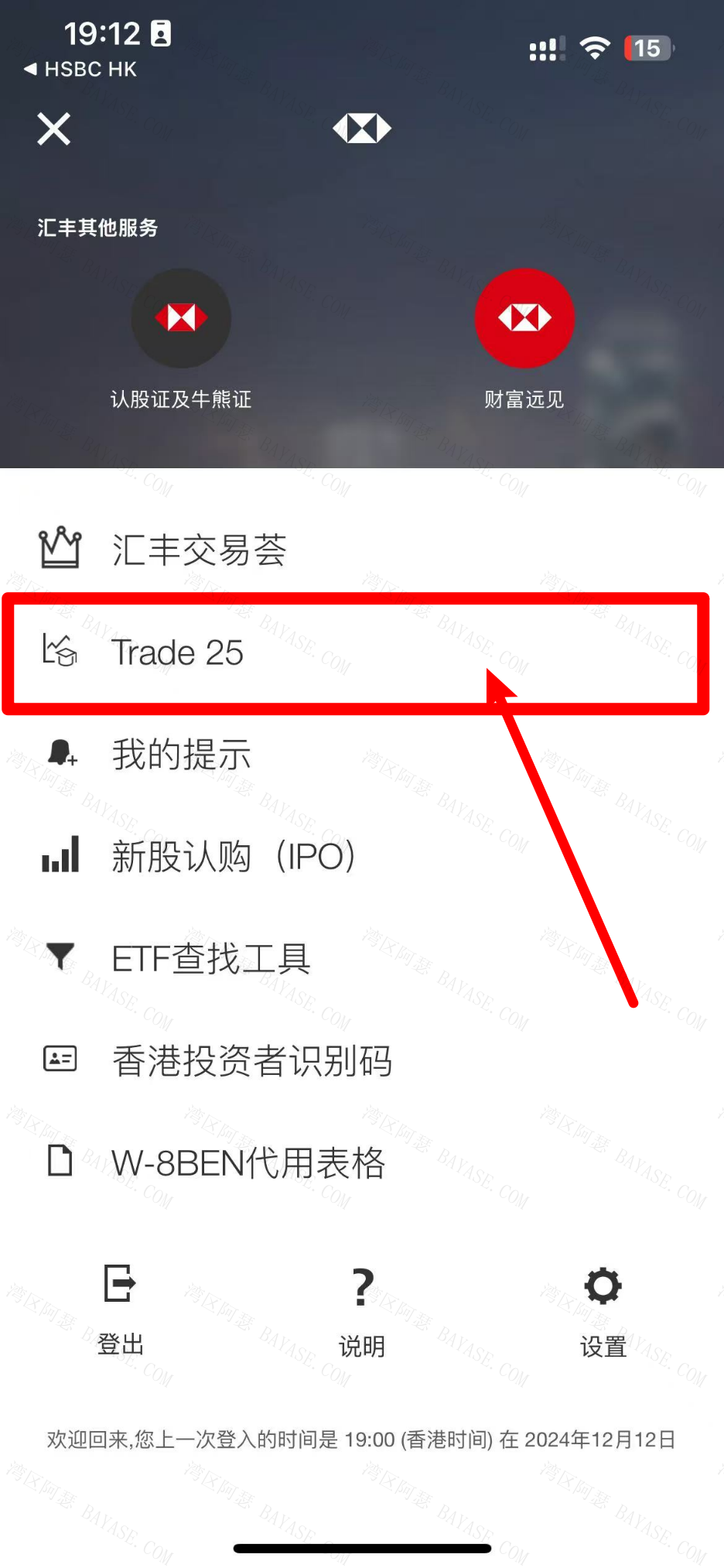Open ETF查找工具
724x1568 pixels.
pos(210,959)
